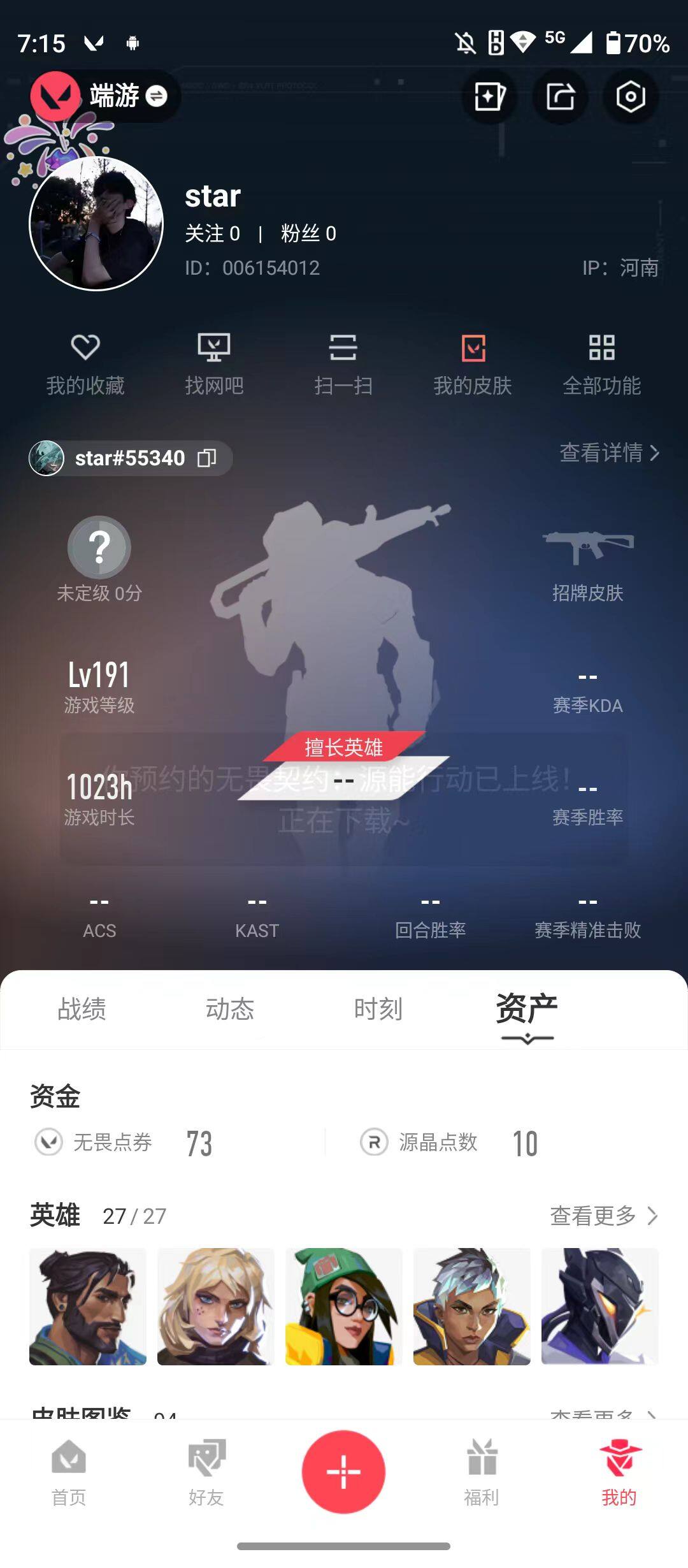Tap 查看更多 next to the 英雄 heading
The image size is (688, 1568).
pos(603,1216)
